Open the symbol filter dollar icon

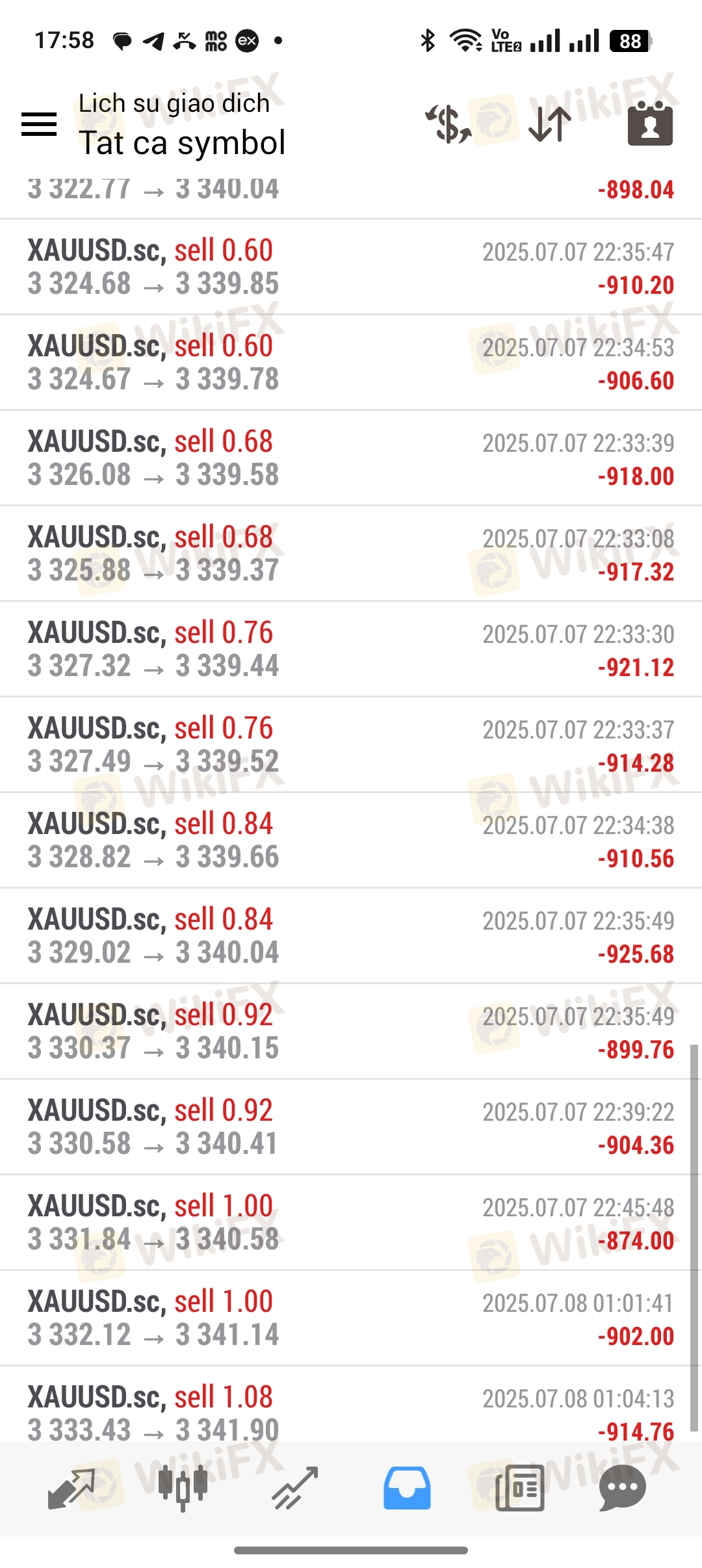448,124
